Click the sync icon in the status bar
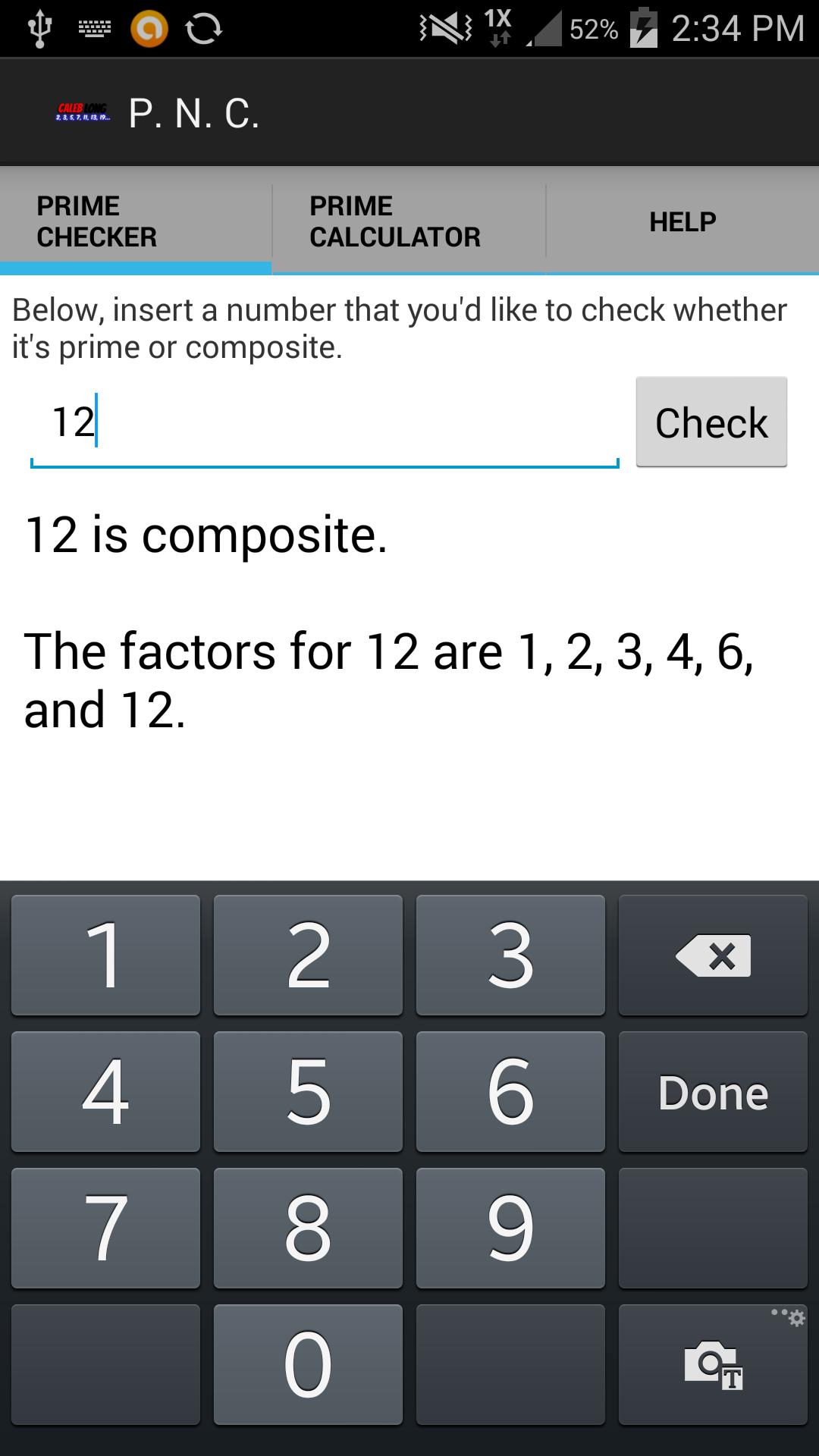Screen dimensions: 819x1456 203,28
